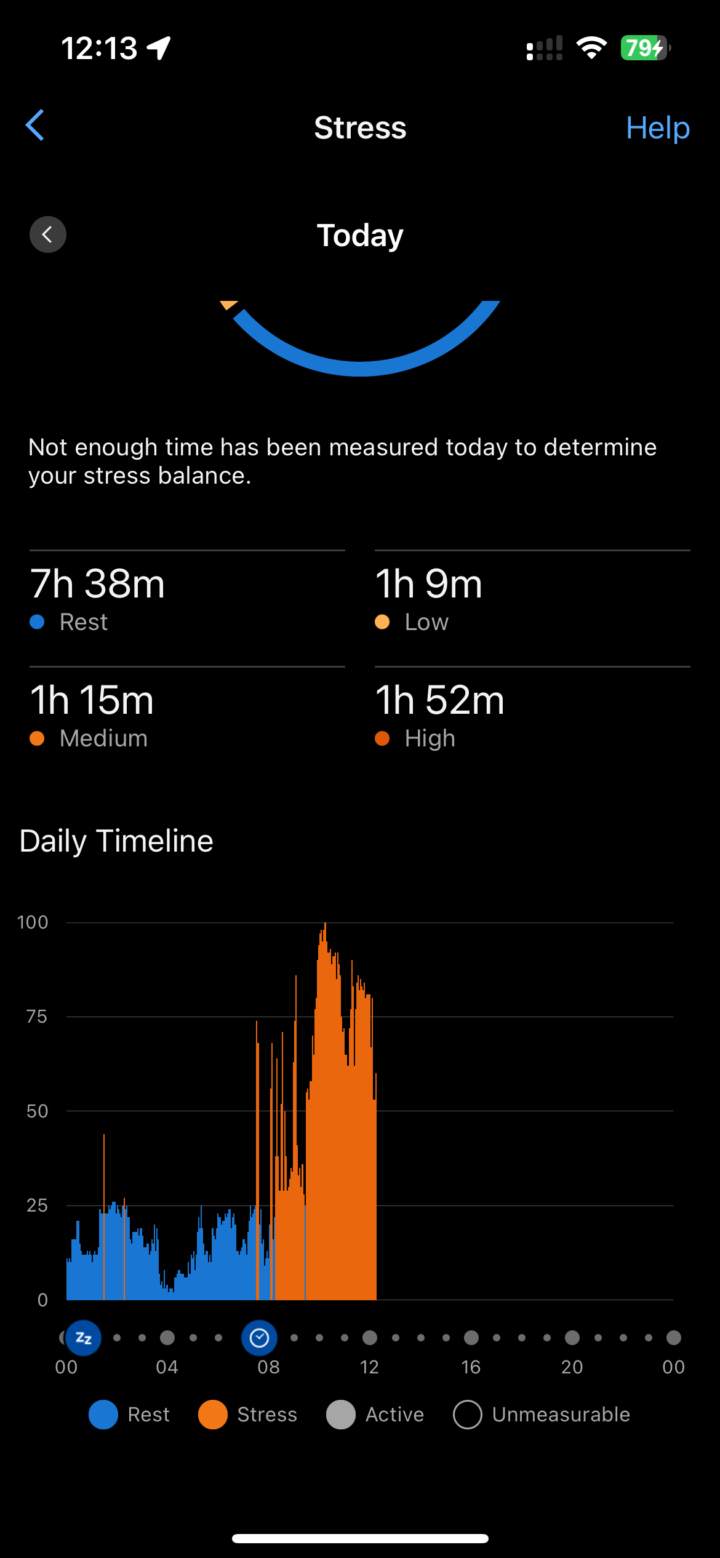Open the Help link

point(657,128)
